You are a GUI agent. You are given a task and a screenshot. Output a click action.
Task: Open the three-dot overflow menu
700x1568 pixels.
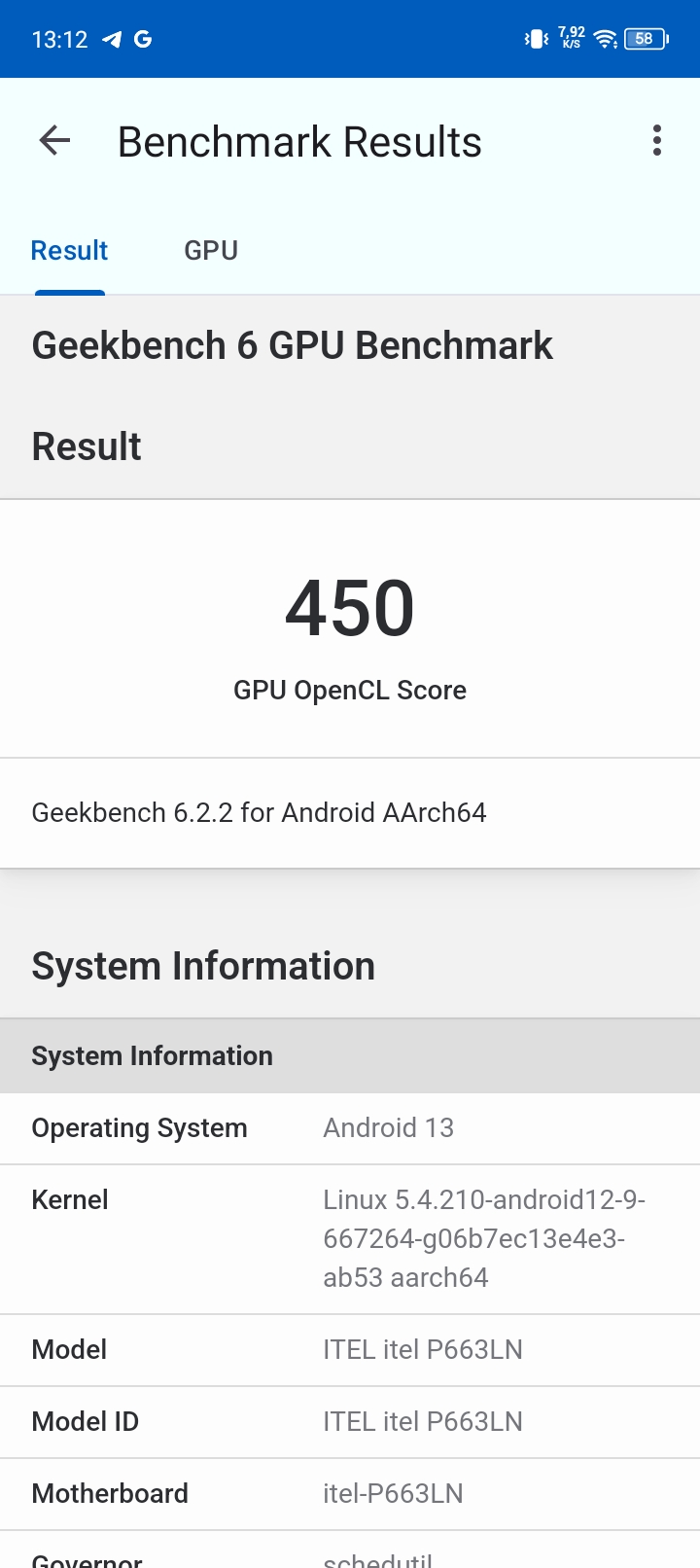(x=657, y=141)
